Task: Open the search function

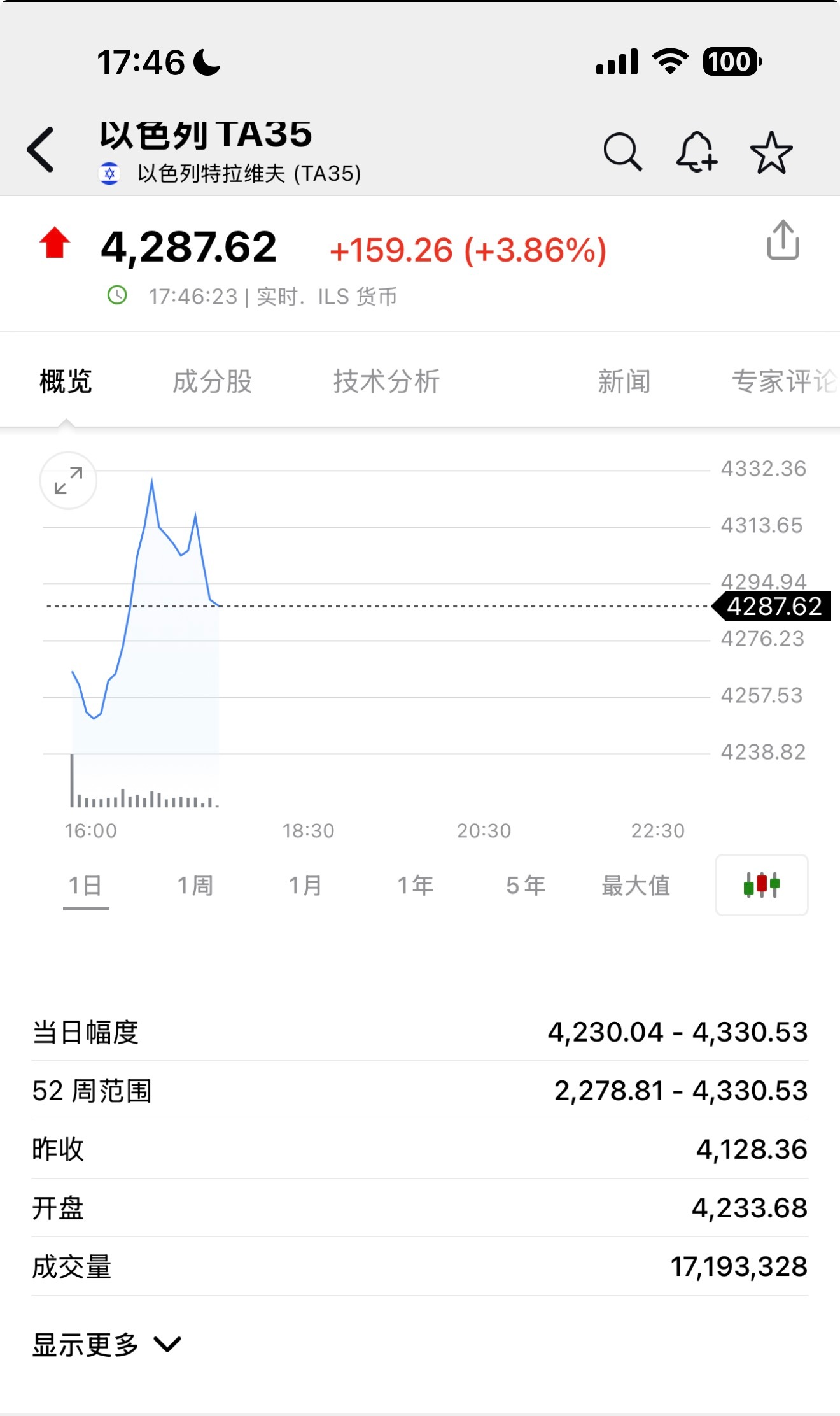Action: 624,151
